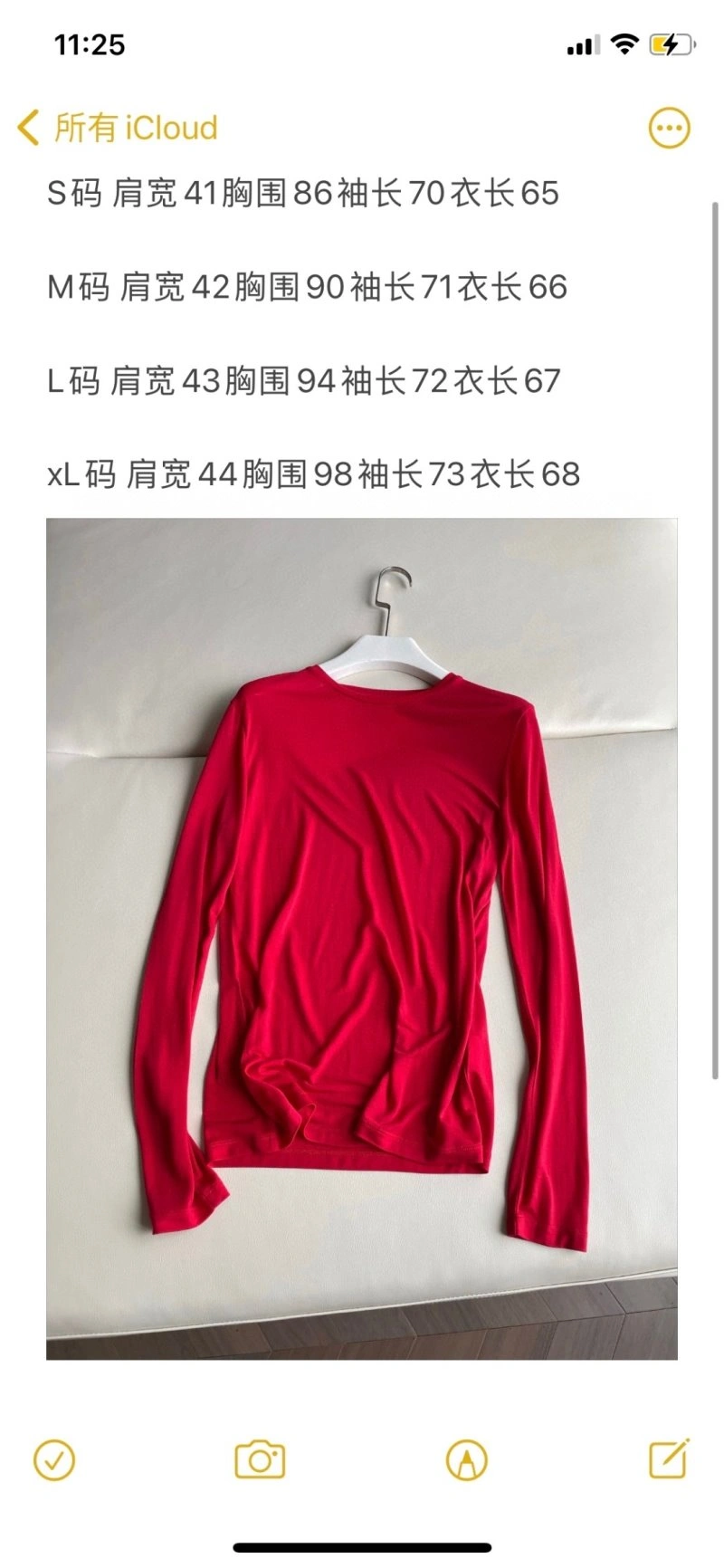The width and height of the screenshot is (724, 1568).
Task: Open the red shirt photo attachment
Action: (x=362, y=938)
